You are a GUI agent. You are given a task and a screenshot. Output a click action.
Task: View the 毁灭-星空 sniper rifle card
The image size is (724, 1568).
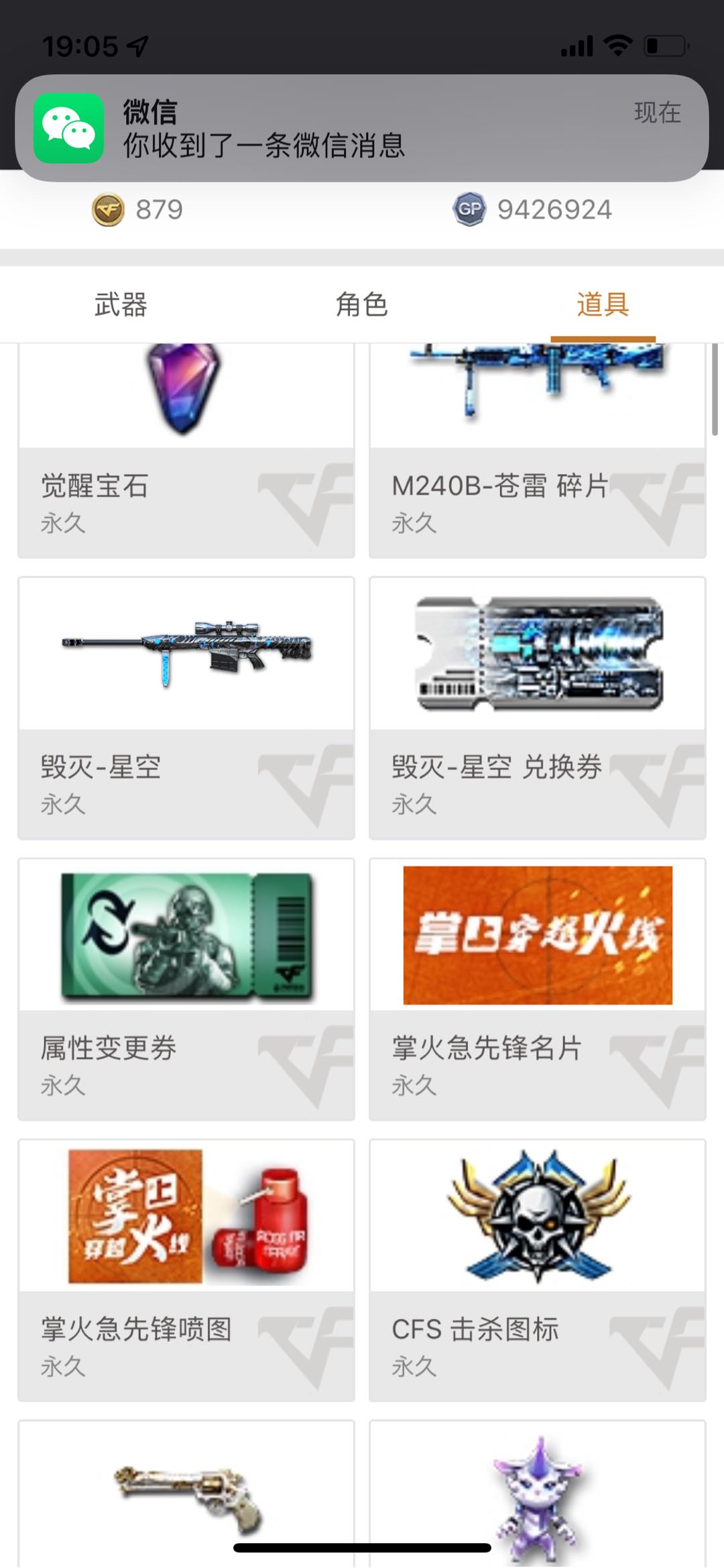pyautogui.click(x=186, y=708)
